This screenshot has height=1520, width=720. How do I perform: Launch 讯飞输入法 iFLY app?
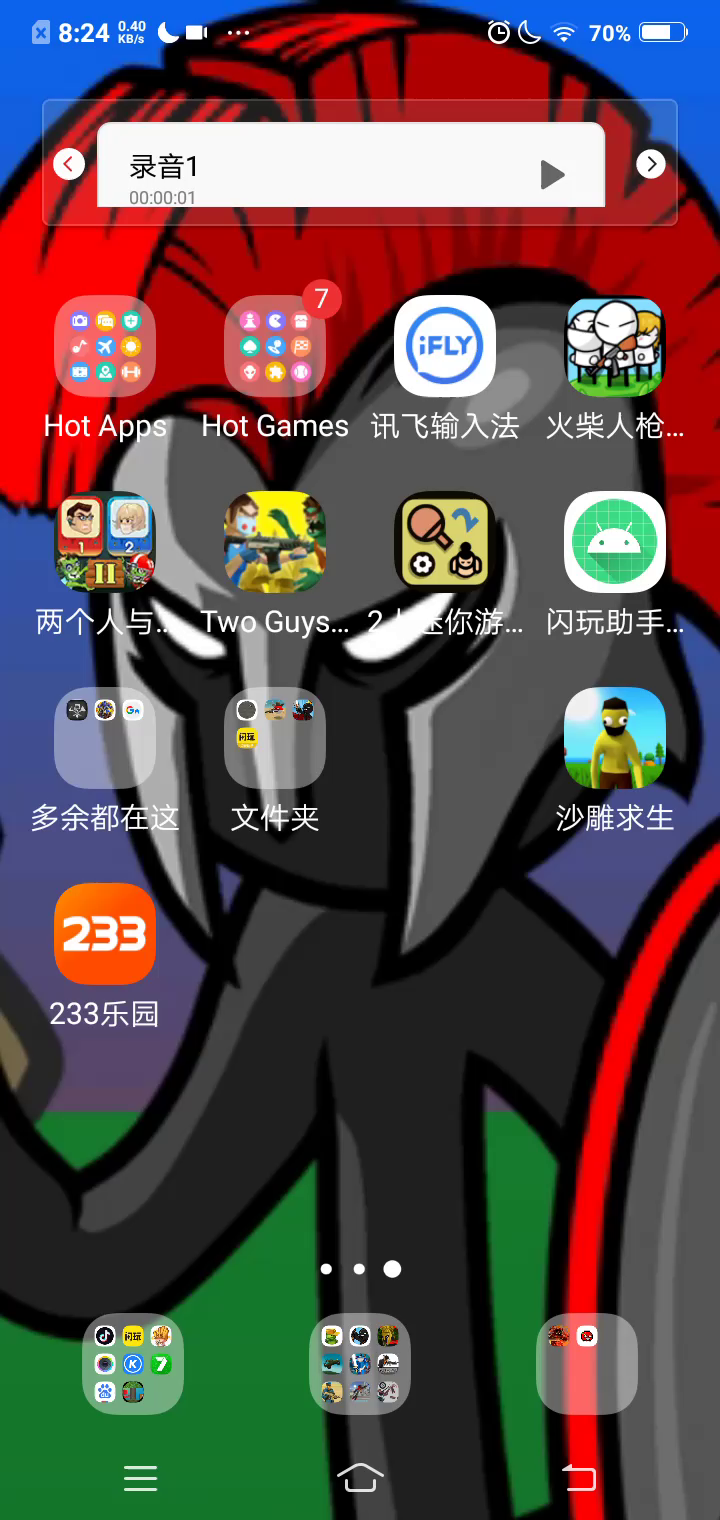pyautogui.click(x=445, y=346)
